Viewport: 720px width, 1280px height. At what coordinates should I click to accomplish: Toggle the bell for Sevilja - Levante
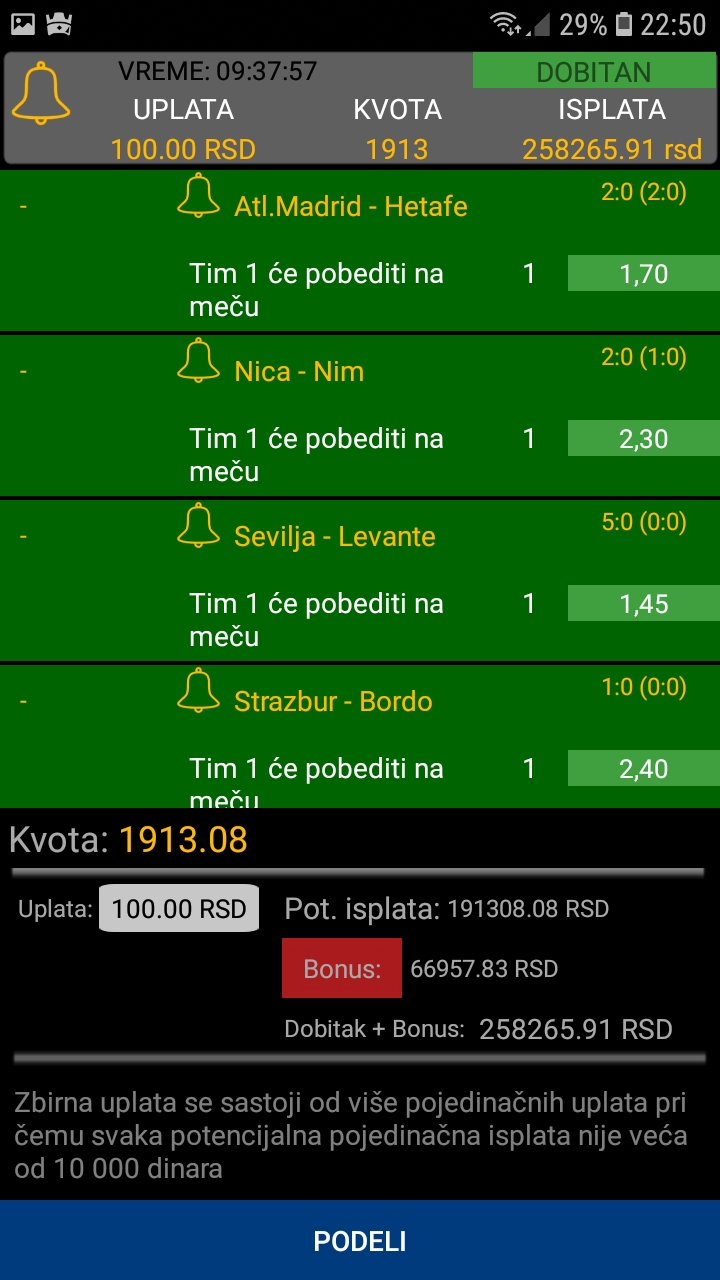[198, 525]
